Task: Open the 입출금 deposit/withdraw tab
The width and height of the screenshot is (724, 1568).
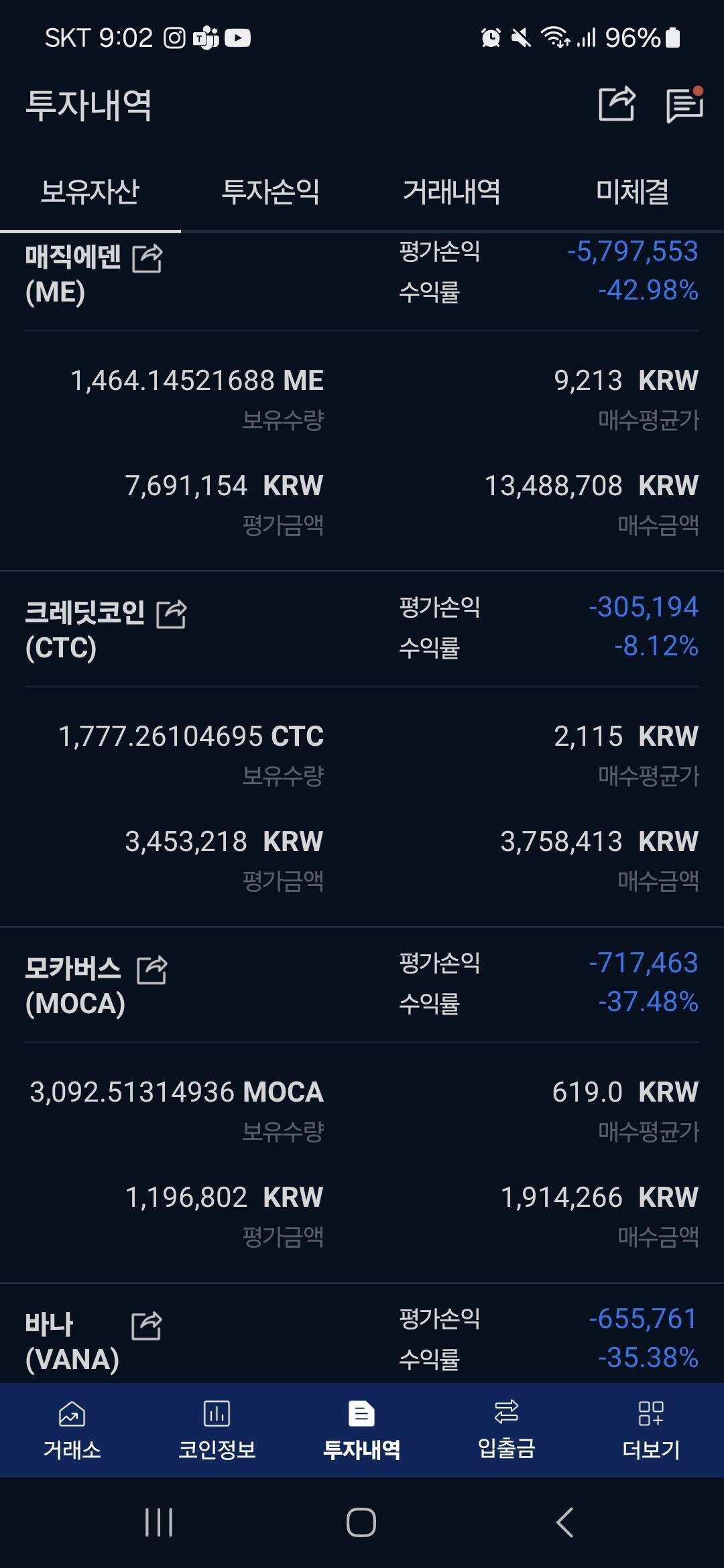Action: pyautogui.click(x=506, y=1430)
